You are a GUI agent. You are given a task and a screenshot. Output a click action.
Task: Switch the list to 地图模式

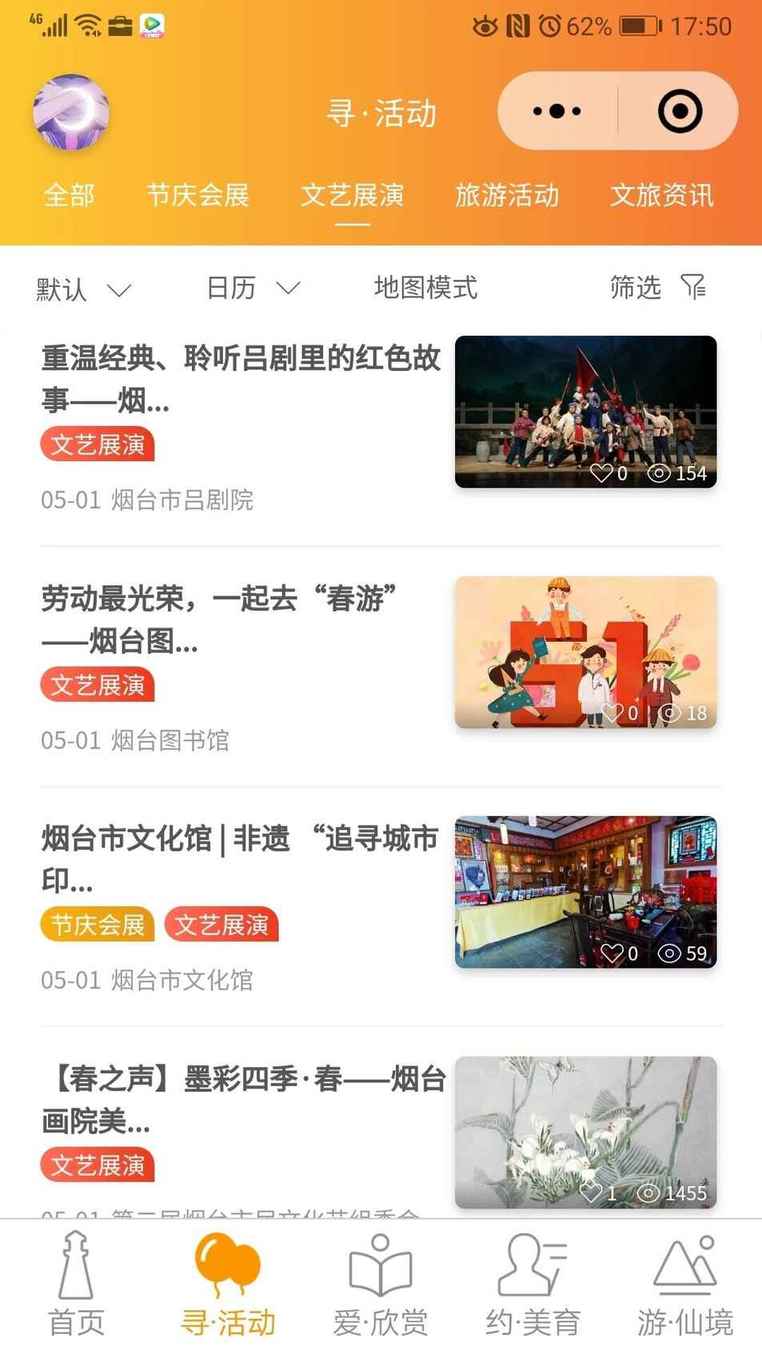[x=424, y=289]
